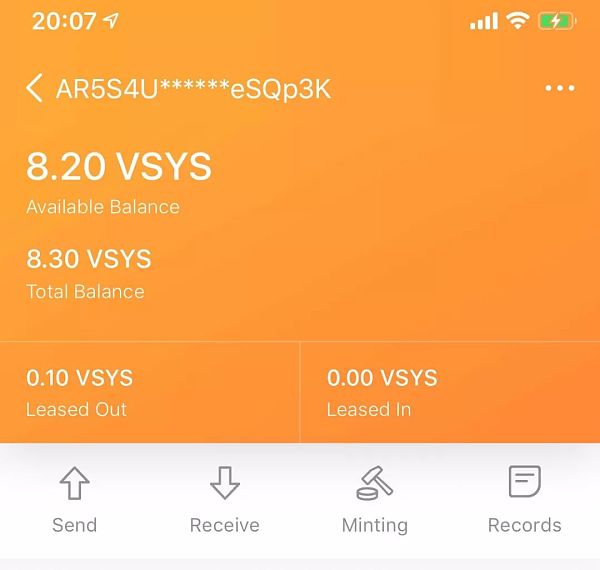The image size is (600, 570).
Task: Open the Minting option
Action: point(375,500)
